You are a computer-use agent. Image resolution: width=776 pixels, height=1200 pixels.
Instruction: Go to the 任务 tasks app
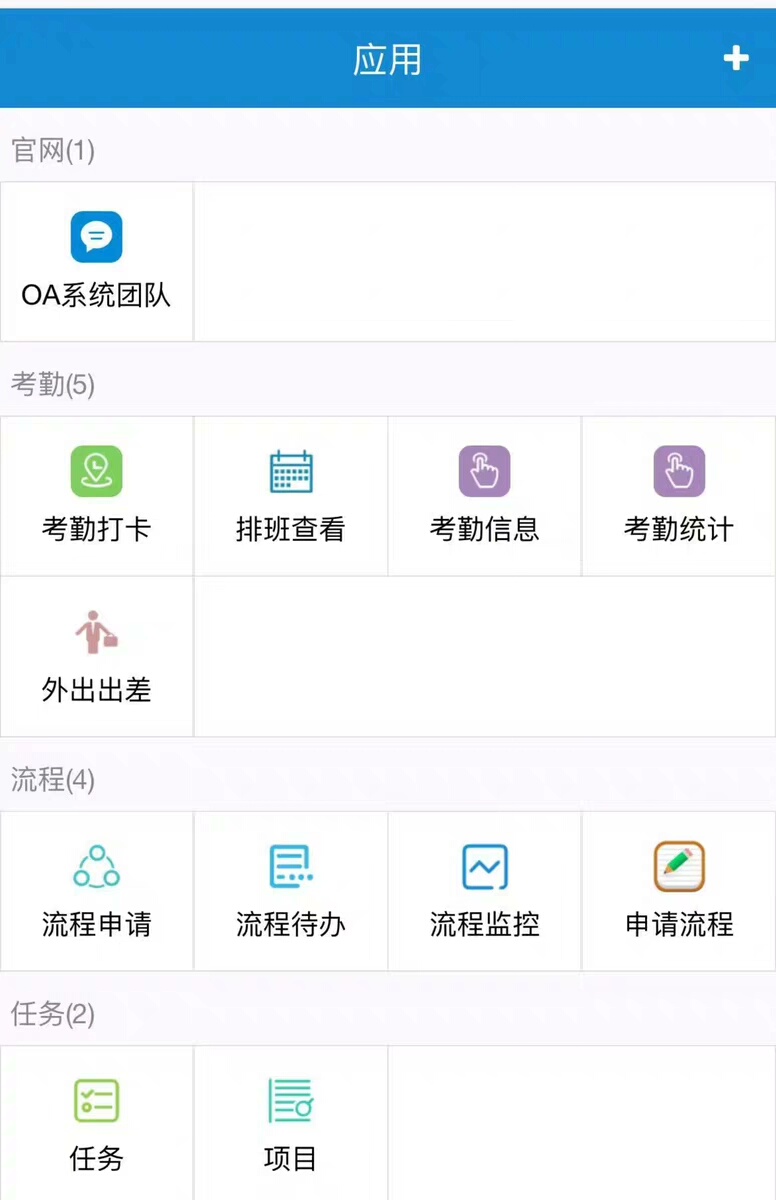click(x=97, y=1124)
